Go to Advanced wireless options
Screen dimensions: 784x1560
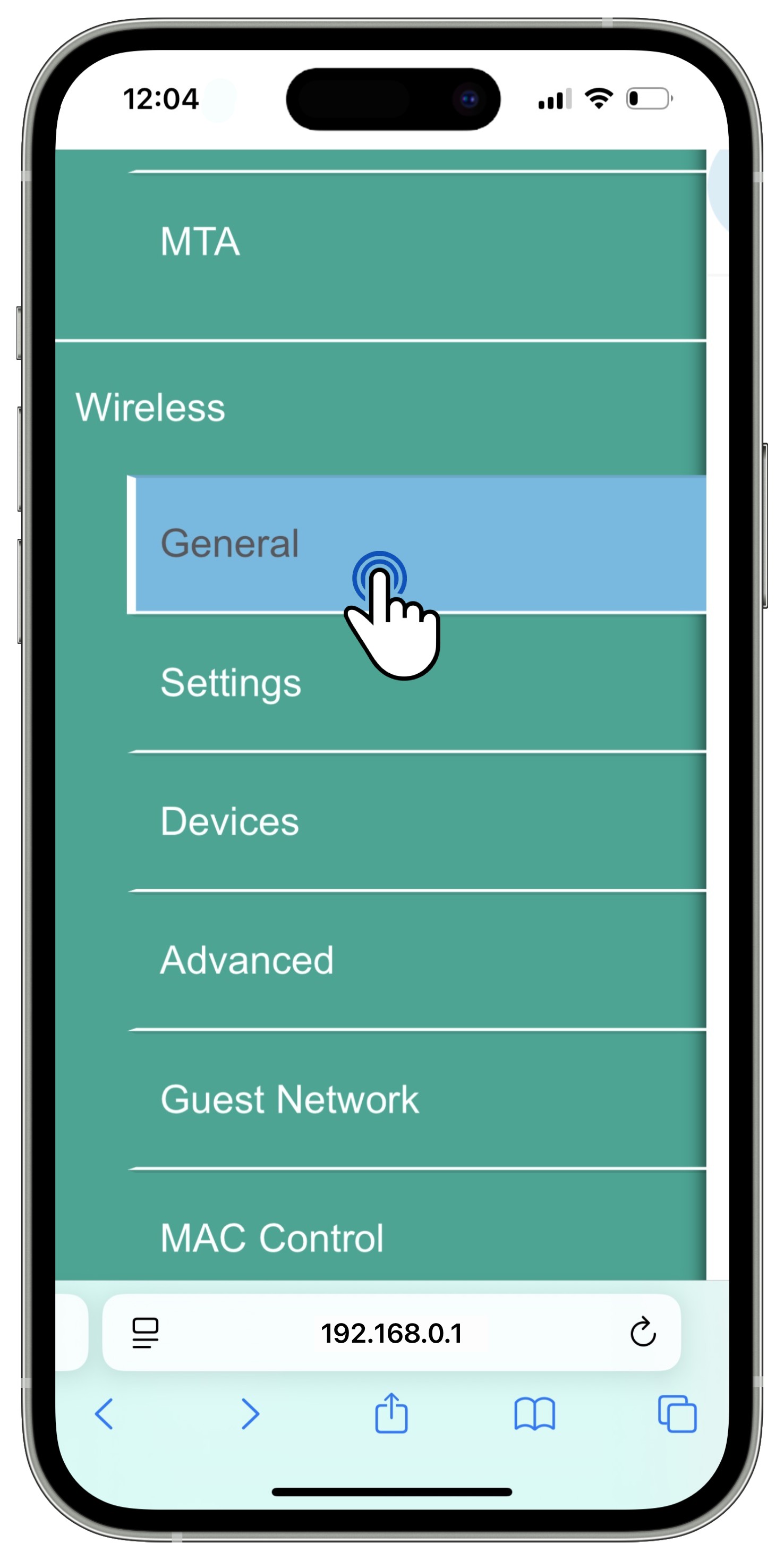tap(246, 960)
